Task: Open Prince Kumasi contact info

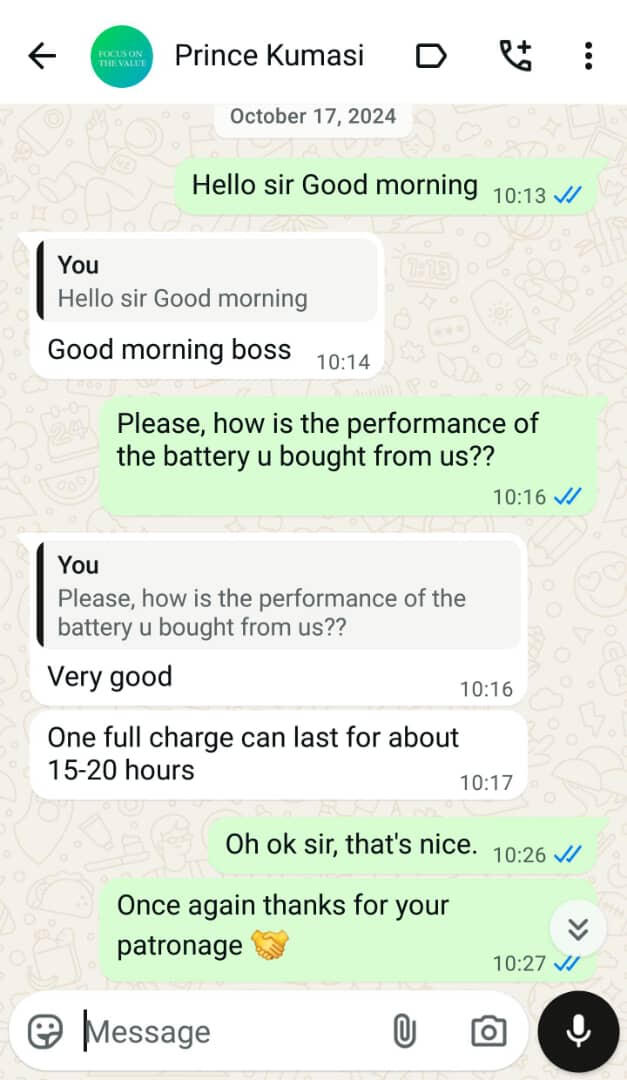Action: coord(269,56)
